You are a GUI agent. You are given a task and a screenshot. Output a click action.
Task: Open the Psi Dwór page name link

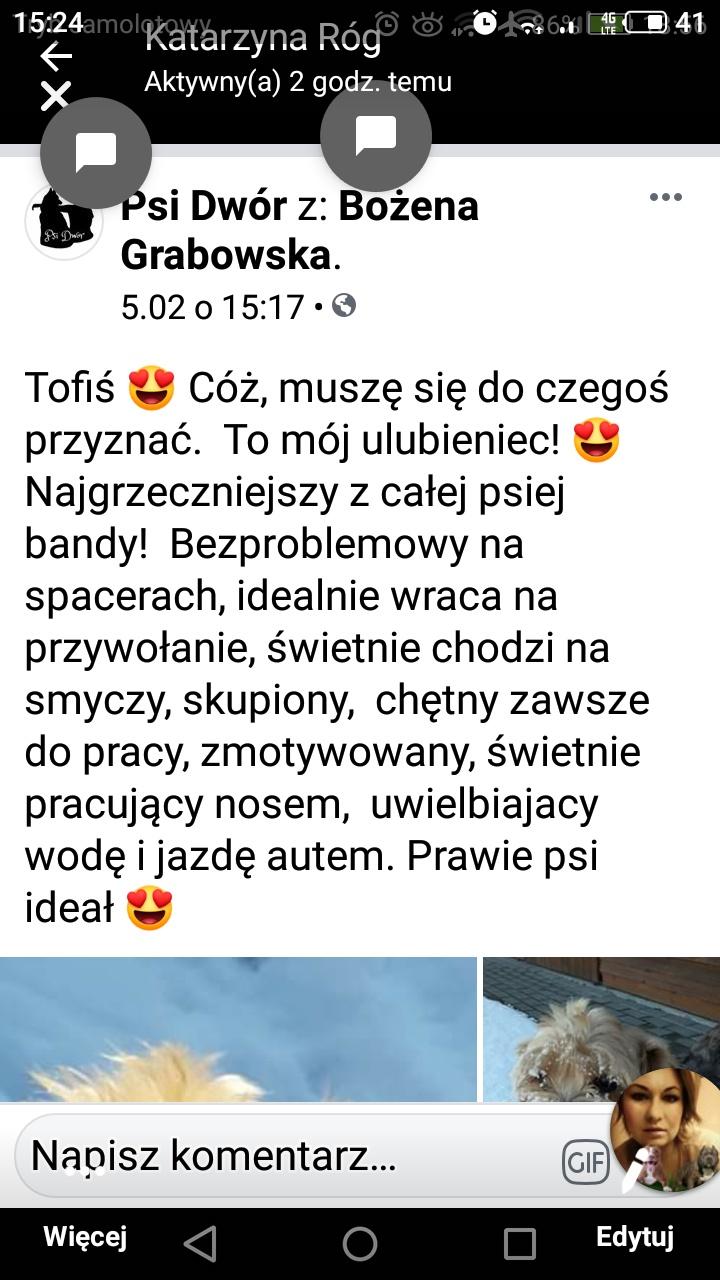(x=203, y=206)
